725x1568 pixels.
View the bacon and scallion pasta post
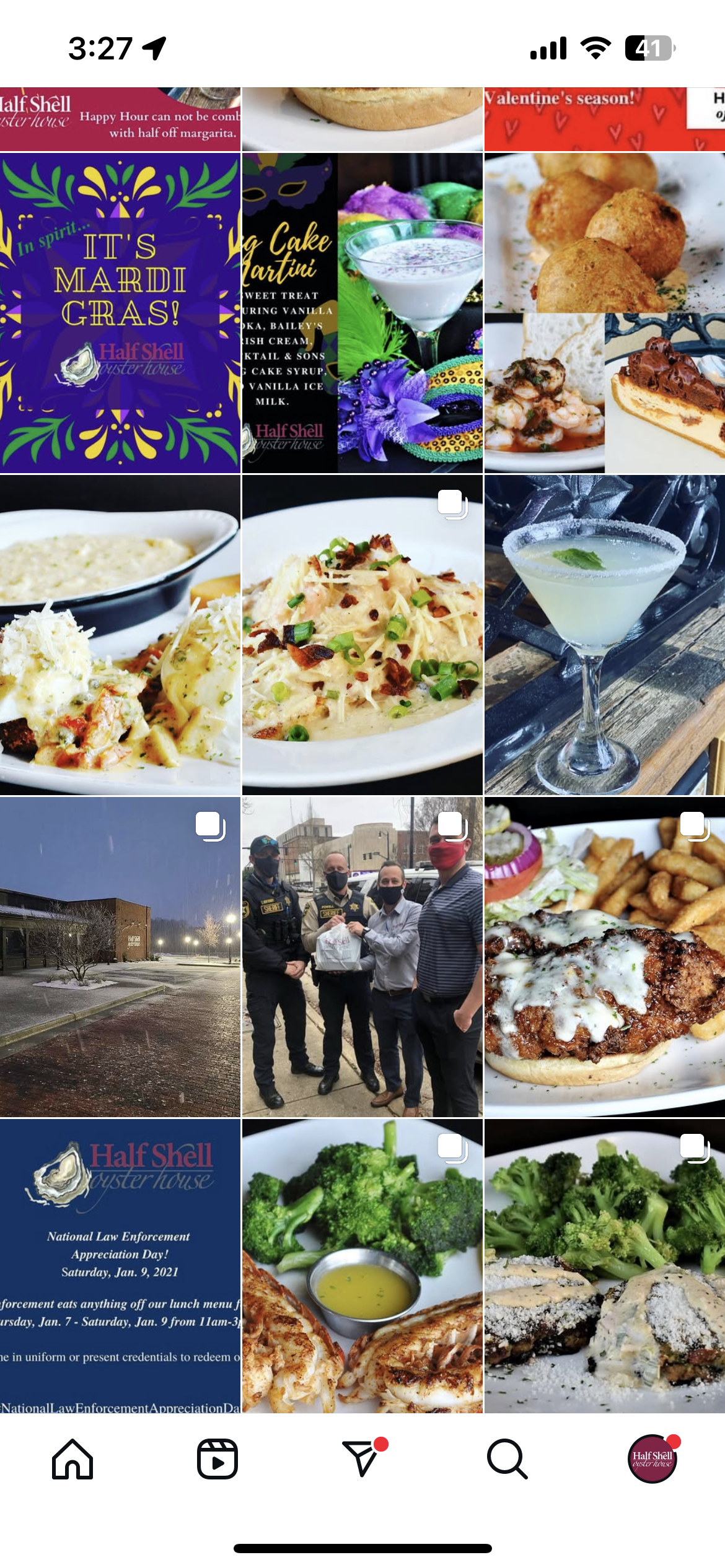362,635
